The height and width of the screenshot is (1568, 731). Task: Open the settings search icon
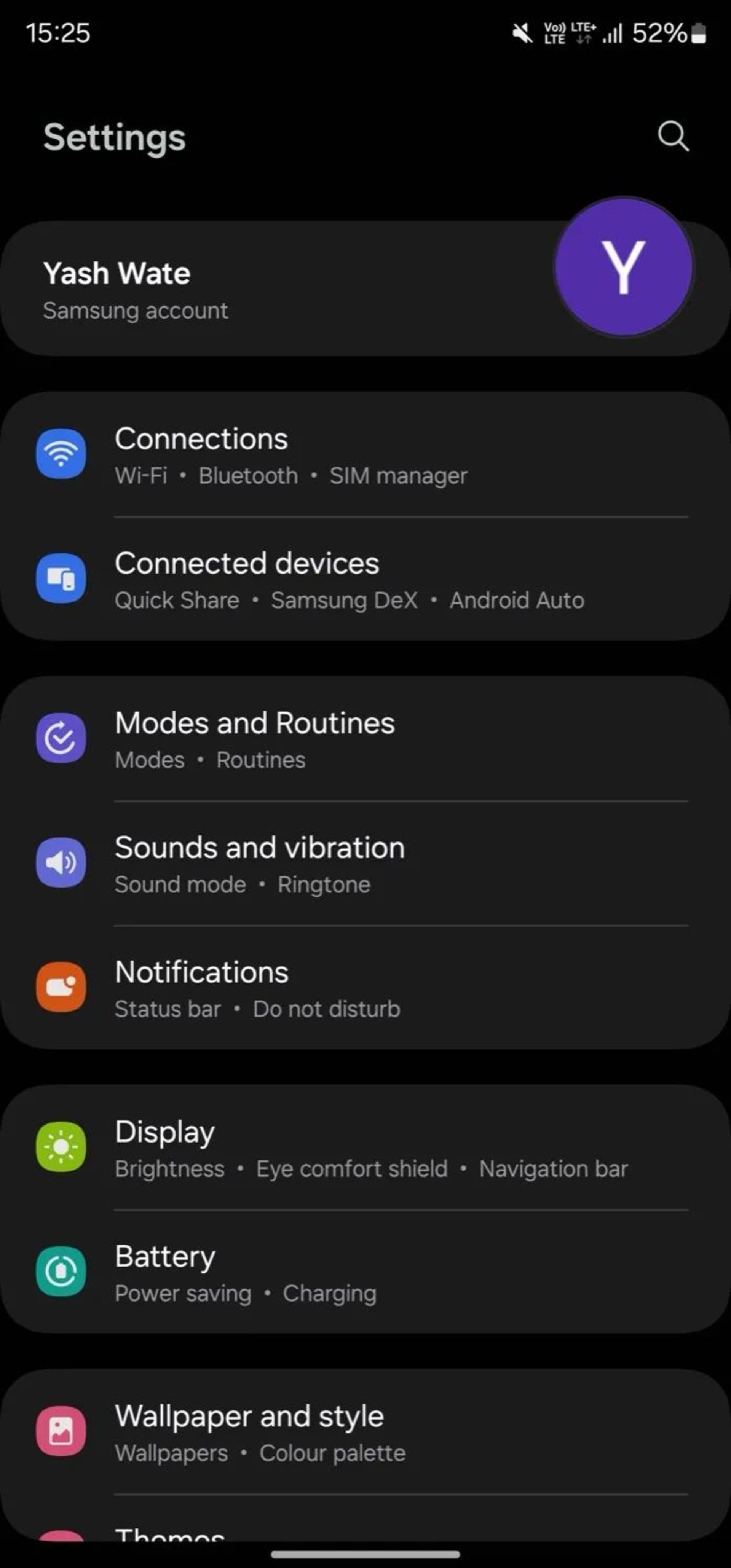click(x=672, y=136)
